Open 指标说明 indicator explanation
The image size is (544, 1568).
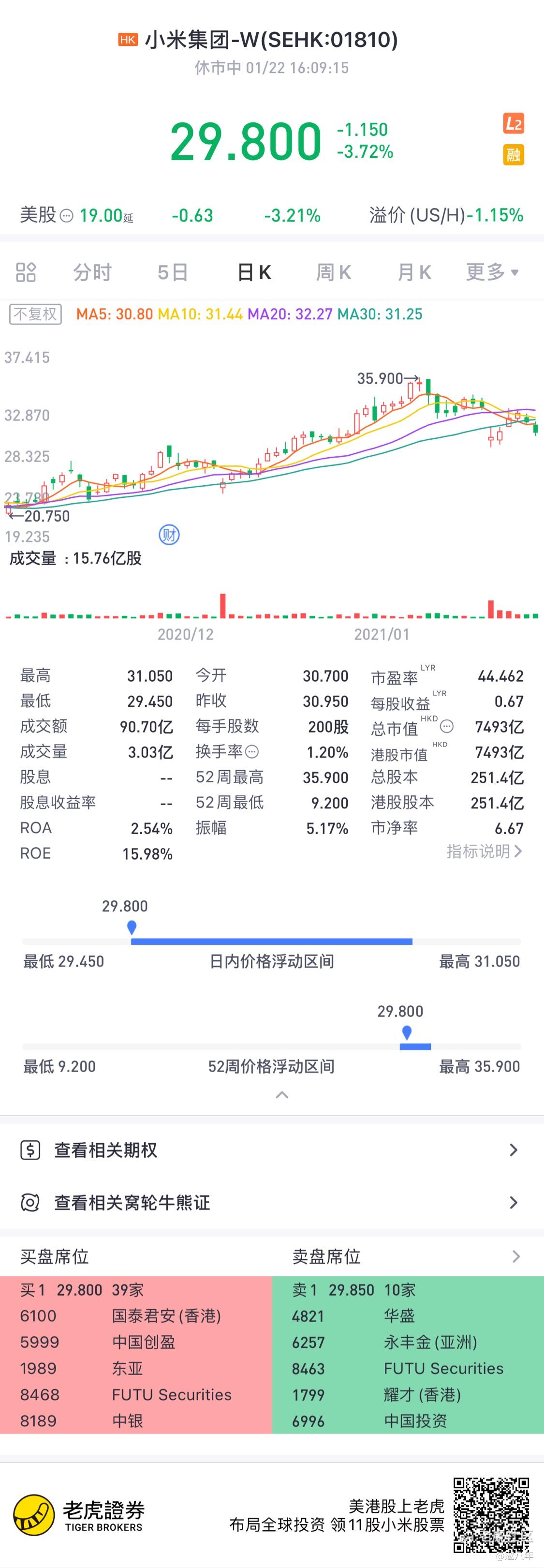coord(484,851)
